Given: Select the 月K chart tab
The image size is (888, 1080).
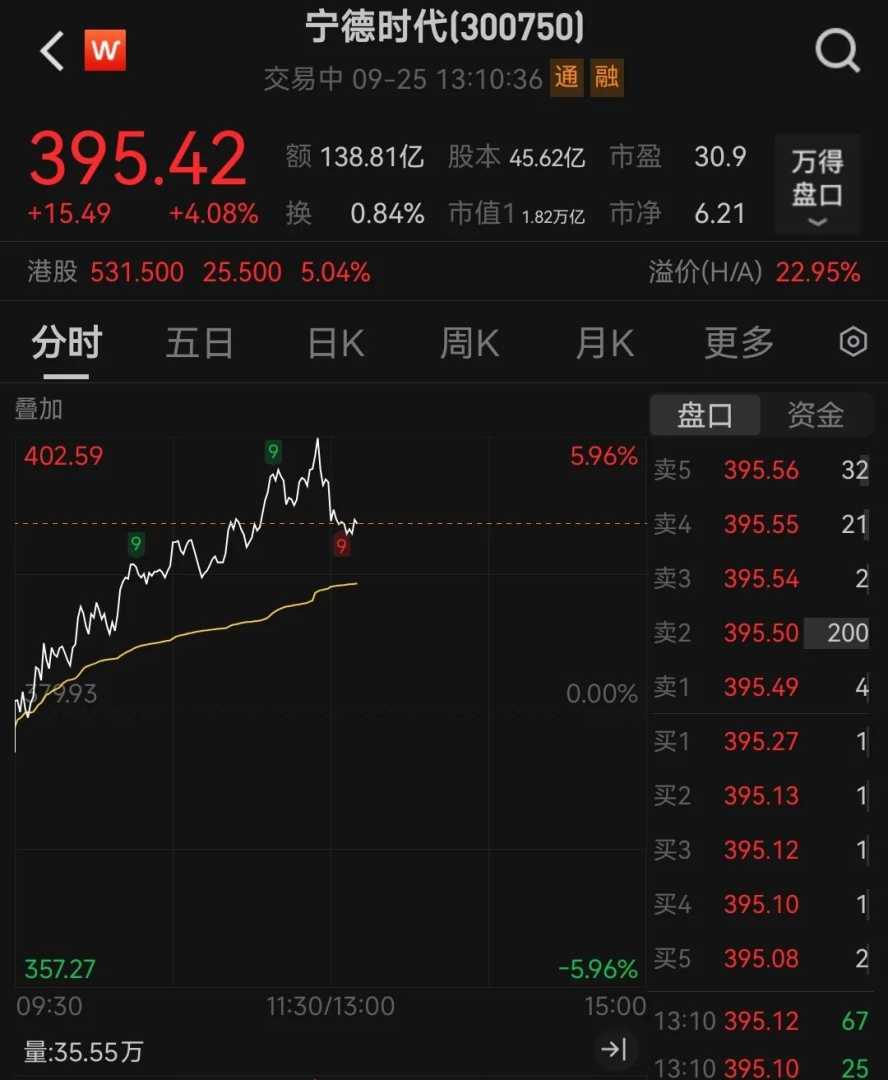Looking at the screenshot, I should pos(604,343).
